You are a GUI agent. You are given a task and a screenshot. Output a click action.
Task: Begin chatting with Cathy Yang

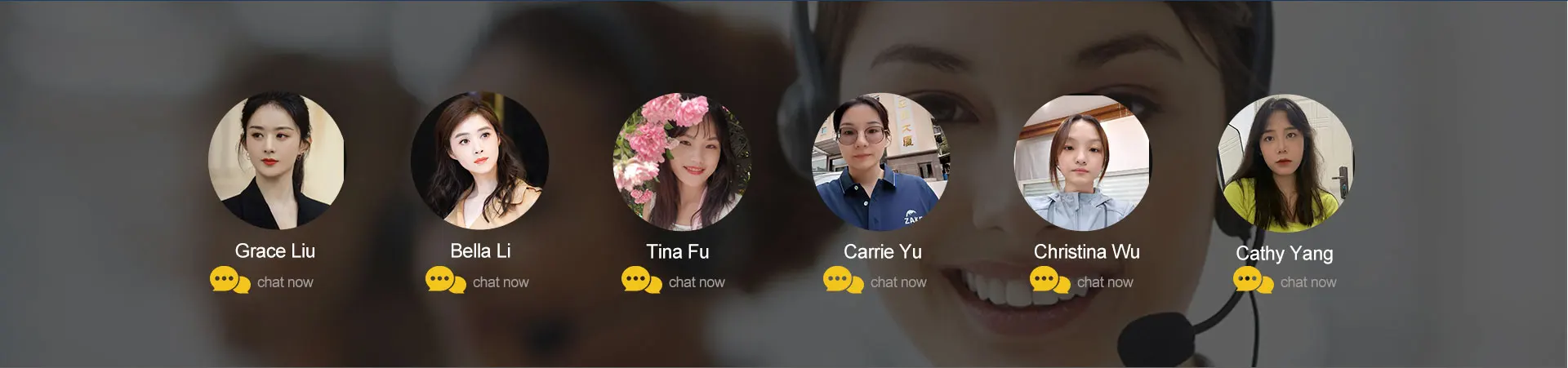[x=1285, y=282]
